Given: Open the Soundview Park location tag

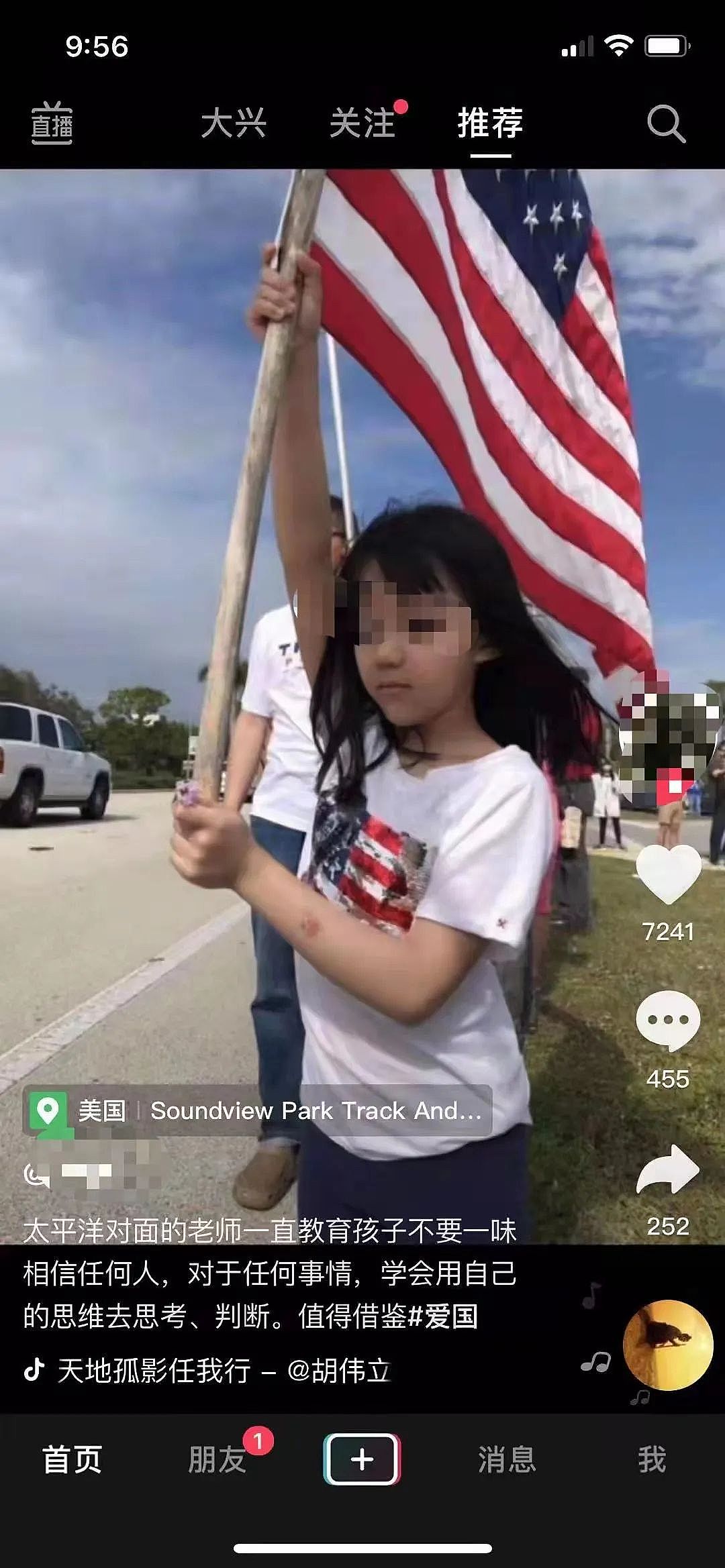Looking at the screenshot, I should click(x=258, y=1110).
